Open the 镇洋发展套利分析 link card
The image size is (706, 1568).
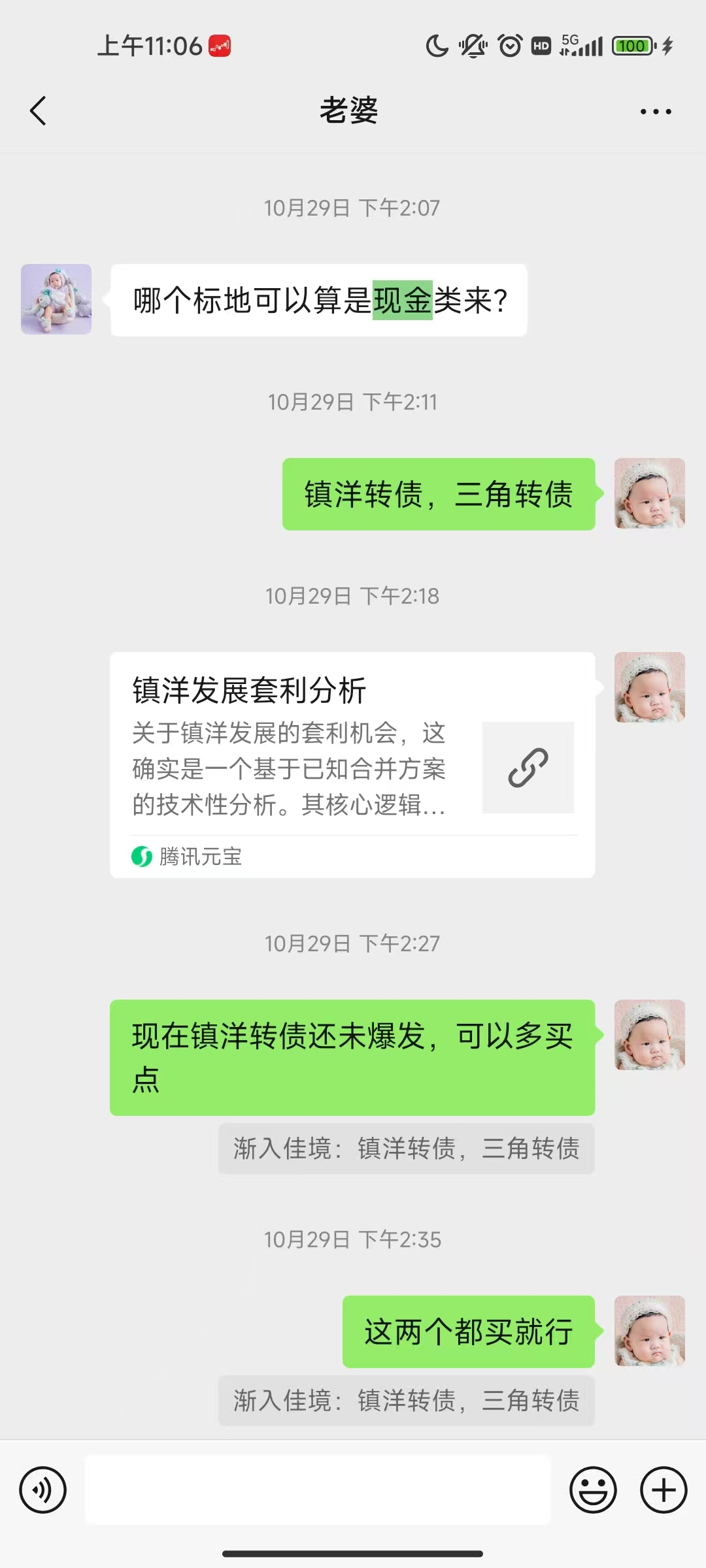tap(352, 764)
